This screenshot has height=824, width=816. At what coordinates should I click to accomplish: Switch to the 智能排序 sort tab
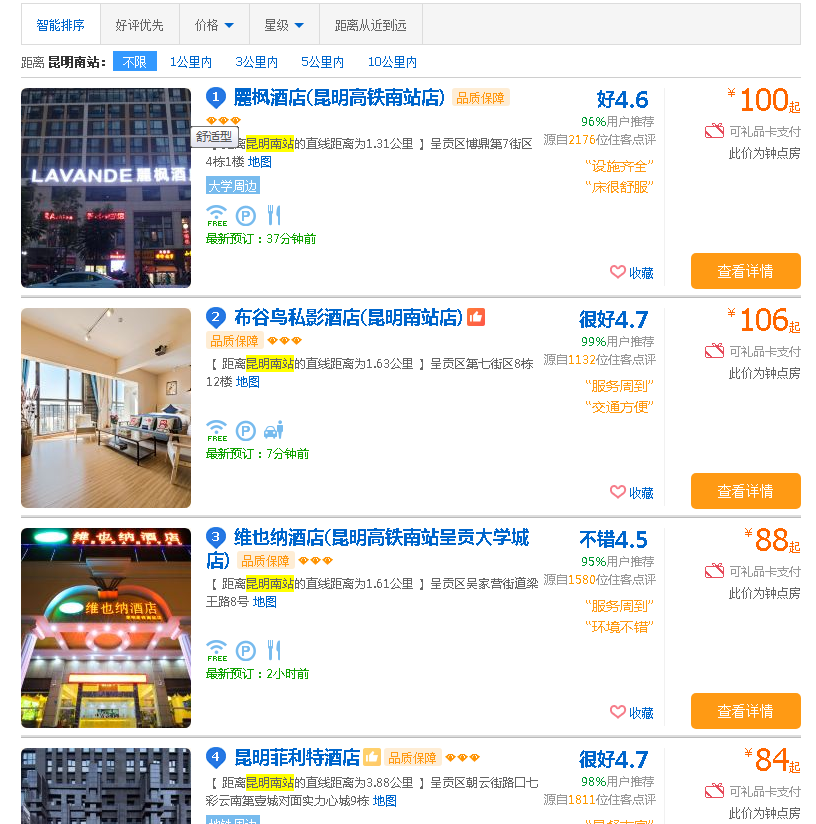coord(60,25)
